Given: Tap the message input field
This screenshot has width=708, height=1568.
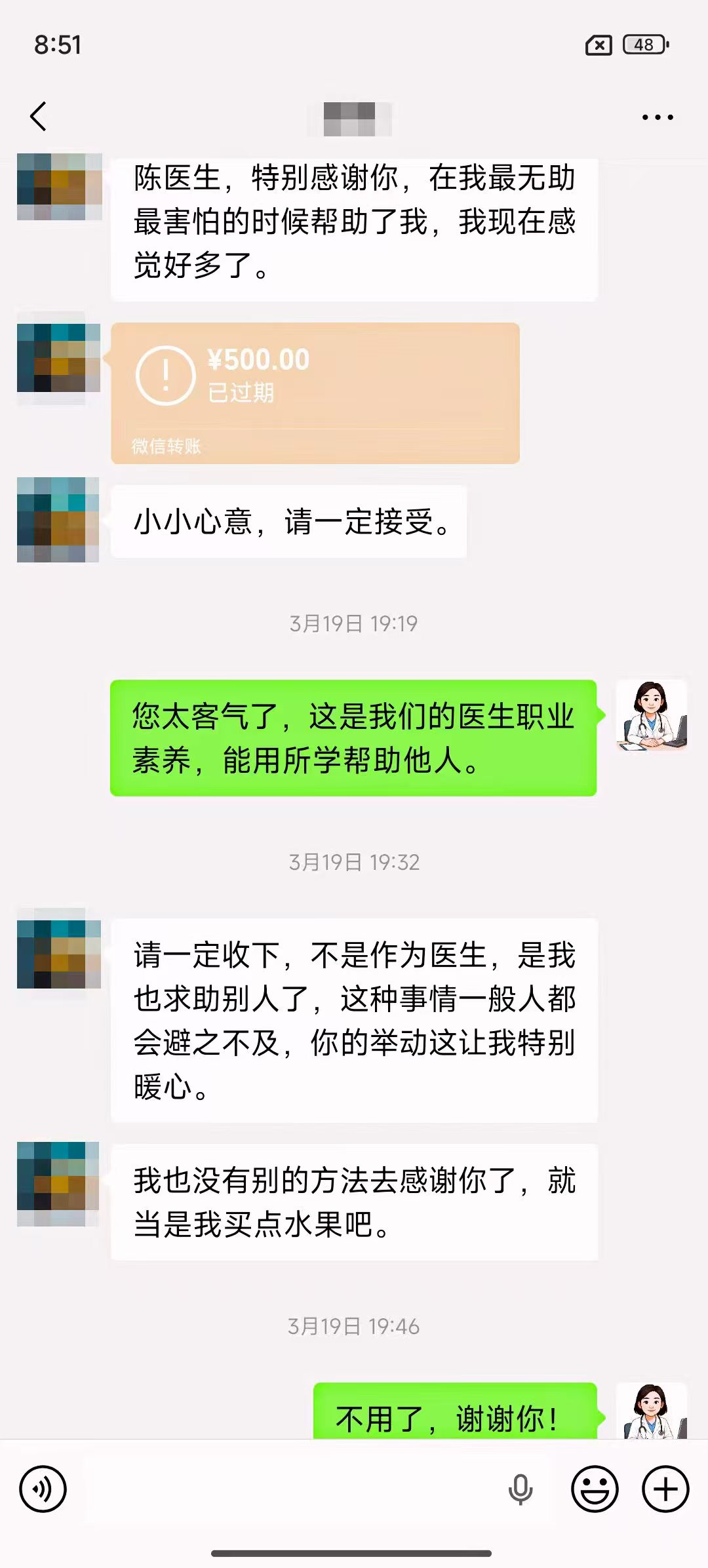Looking at the screenshot, I should coord(282,1489).
